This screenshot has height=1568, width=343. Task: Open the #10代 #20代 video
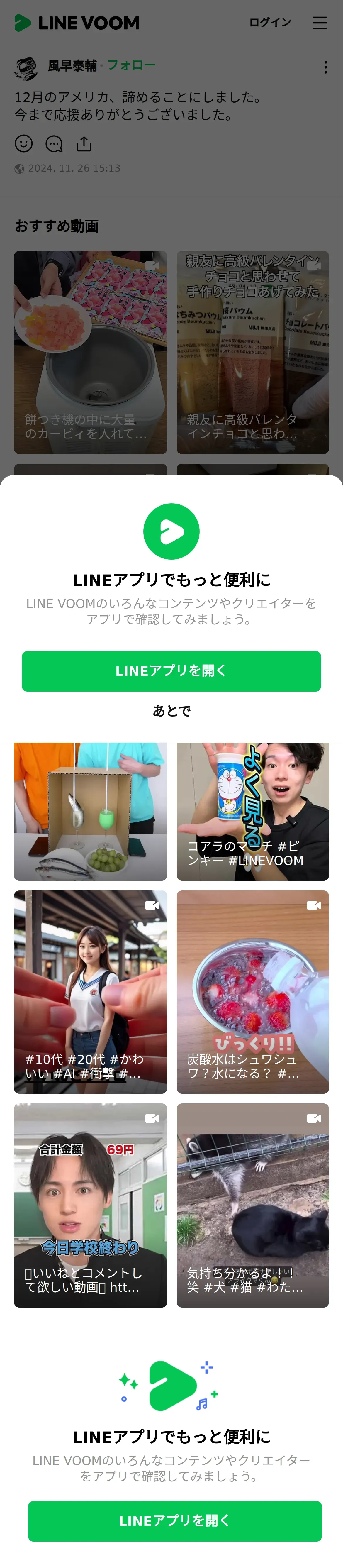[91, 992]
